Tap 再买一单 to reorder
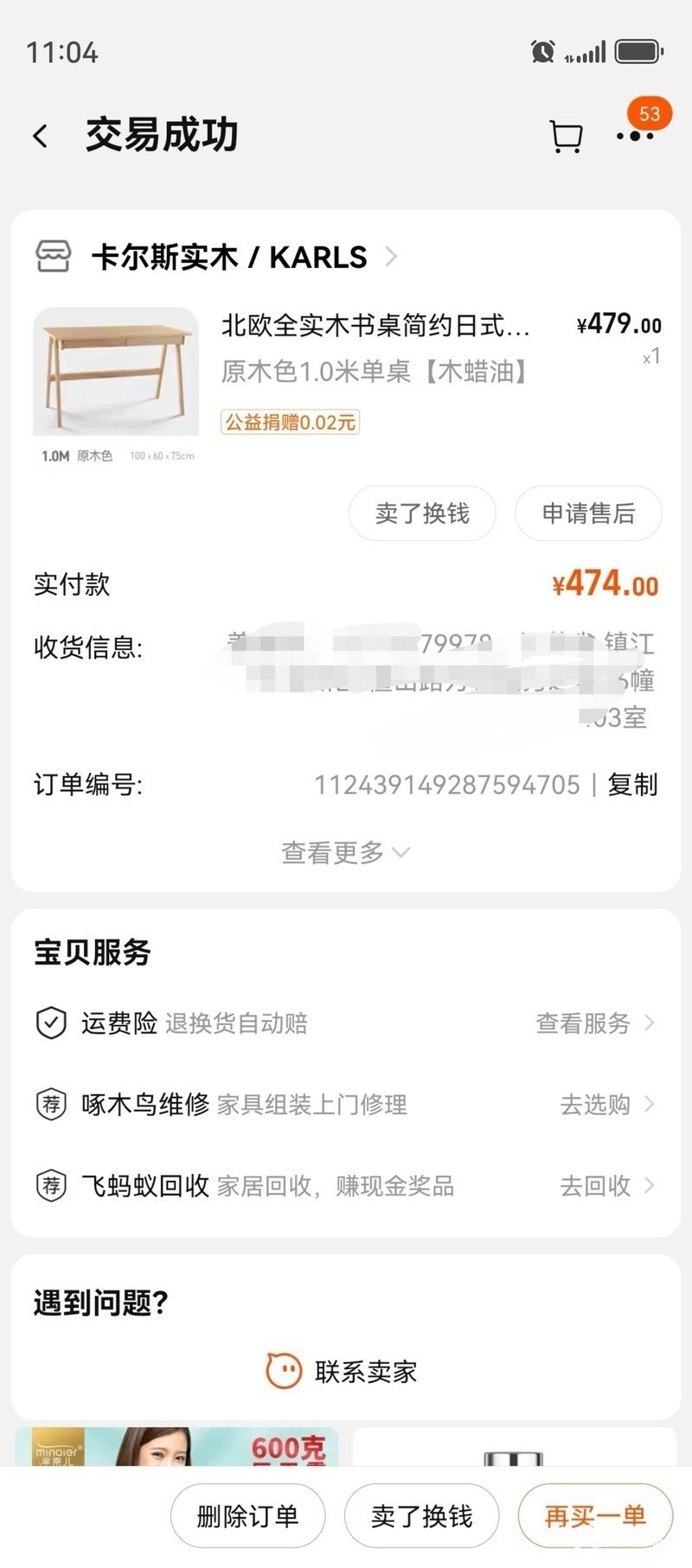The width and height of the screenshot is (692, 1568). pos(595,1516)
